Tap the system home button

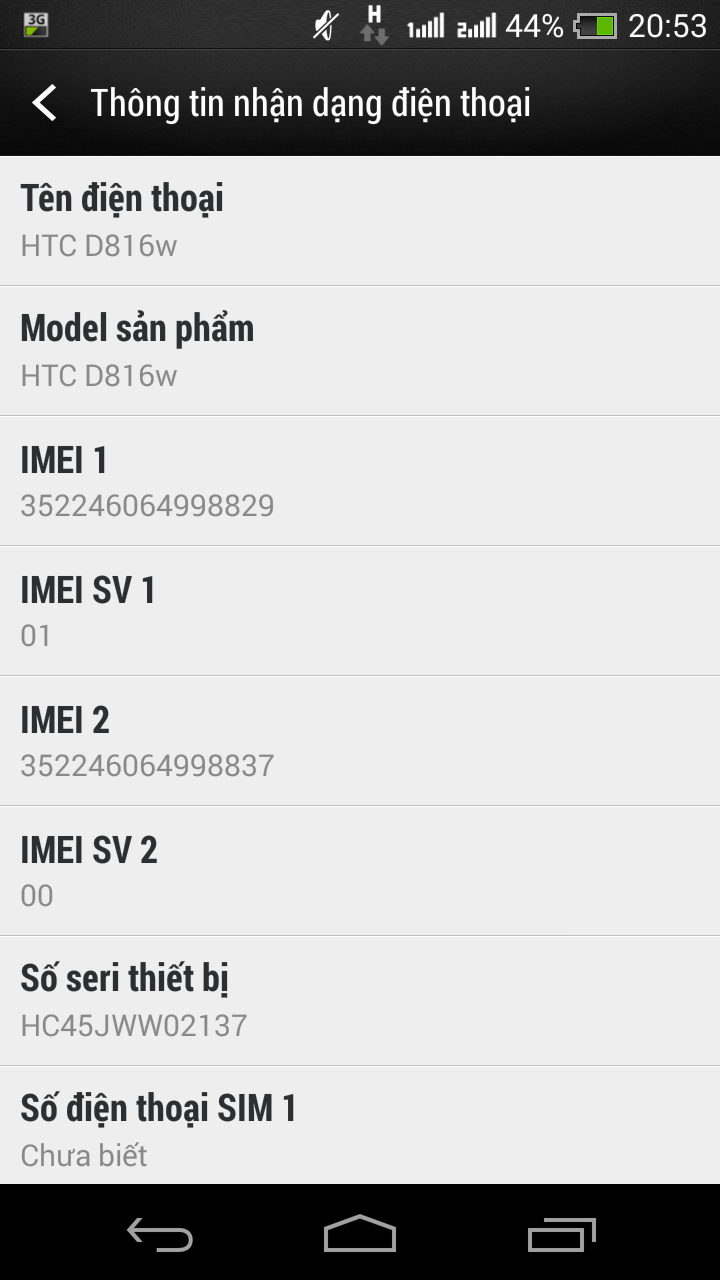coord(360,1233)
